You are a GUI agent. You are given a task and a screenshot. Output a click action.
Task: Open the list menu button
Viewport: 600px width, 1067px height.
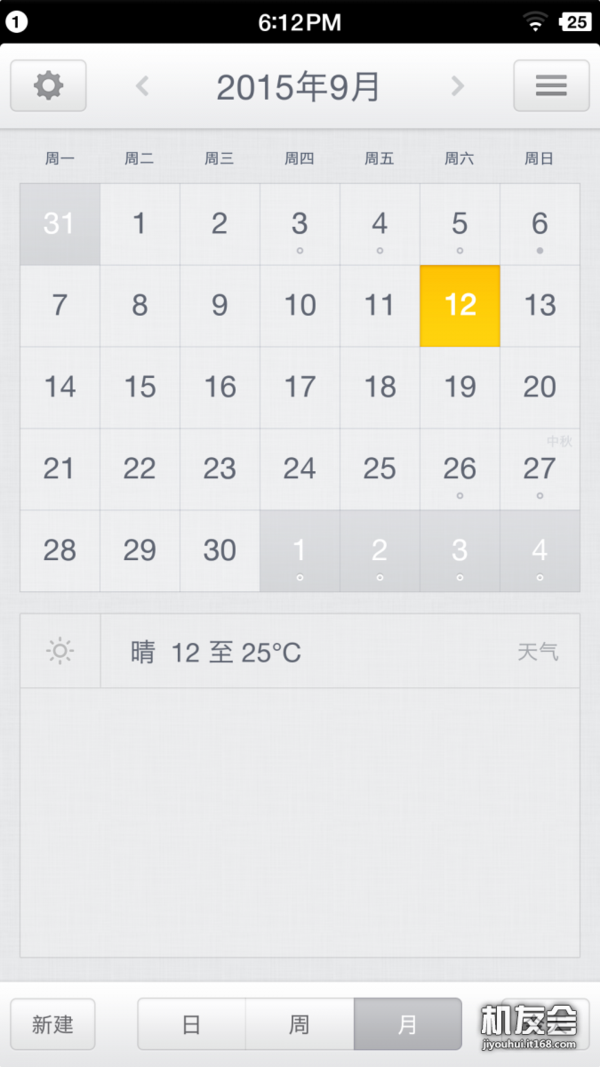(551, 86)
